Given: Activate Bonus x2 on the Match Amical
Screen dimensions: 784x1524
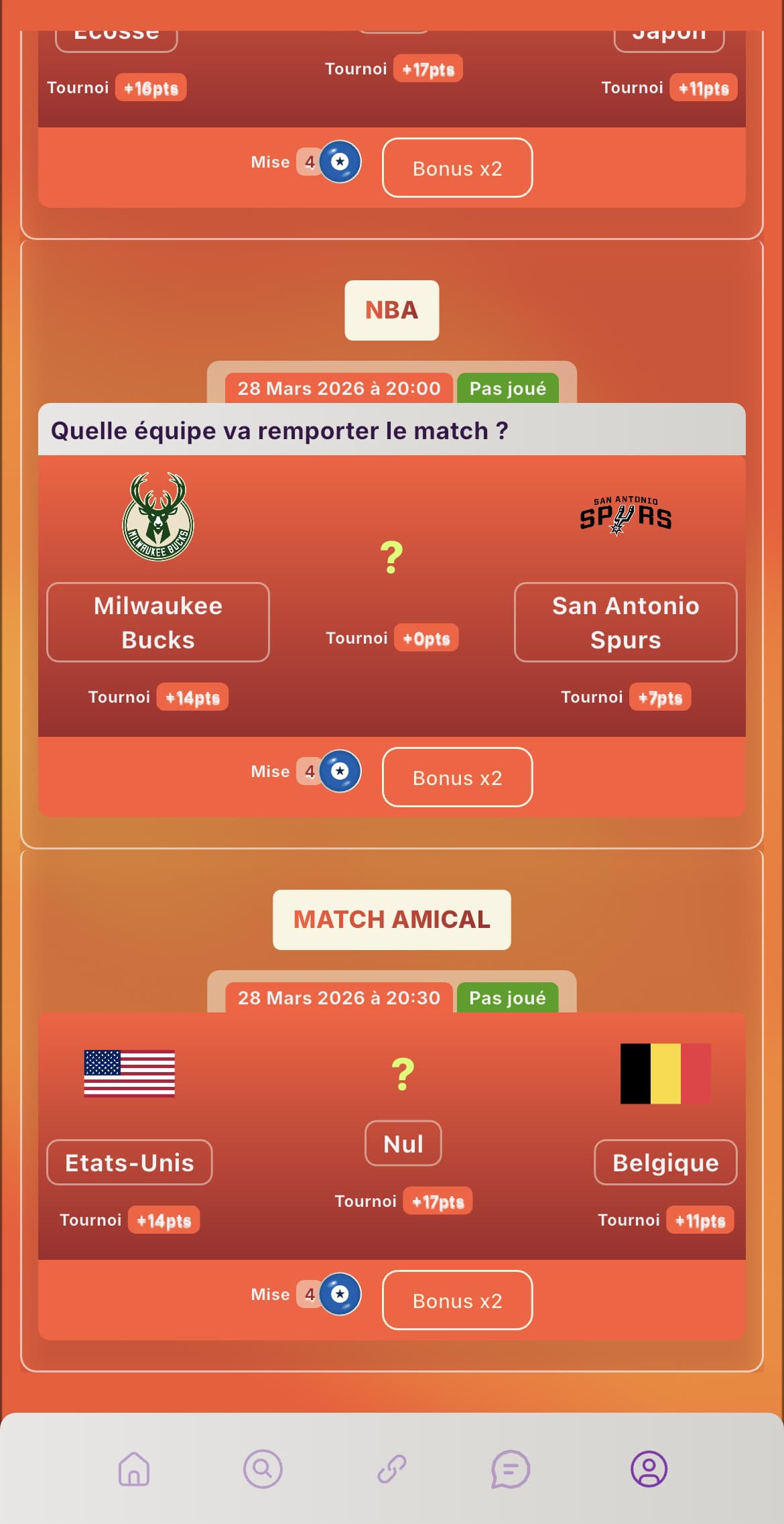Looking at the screenshot, I should pos(457,1300).
